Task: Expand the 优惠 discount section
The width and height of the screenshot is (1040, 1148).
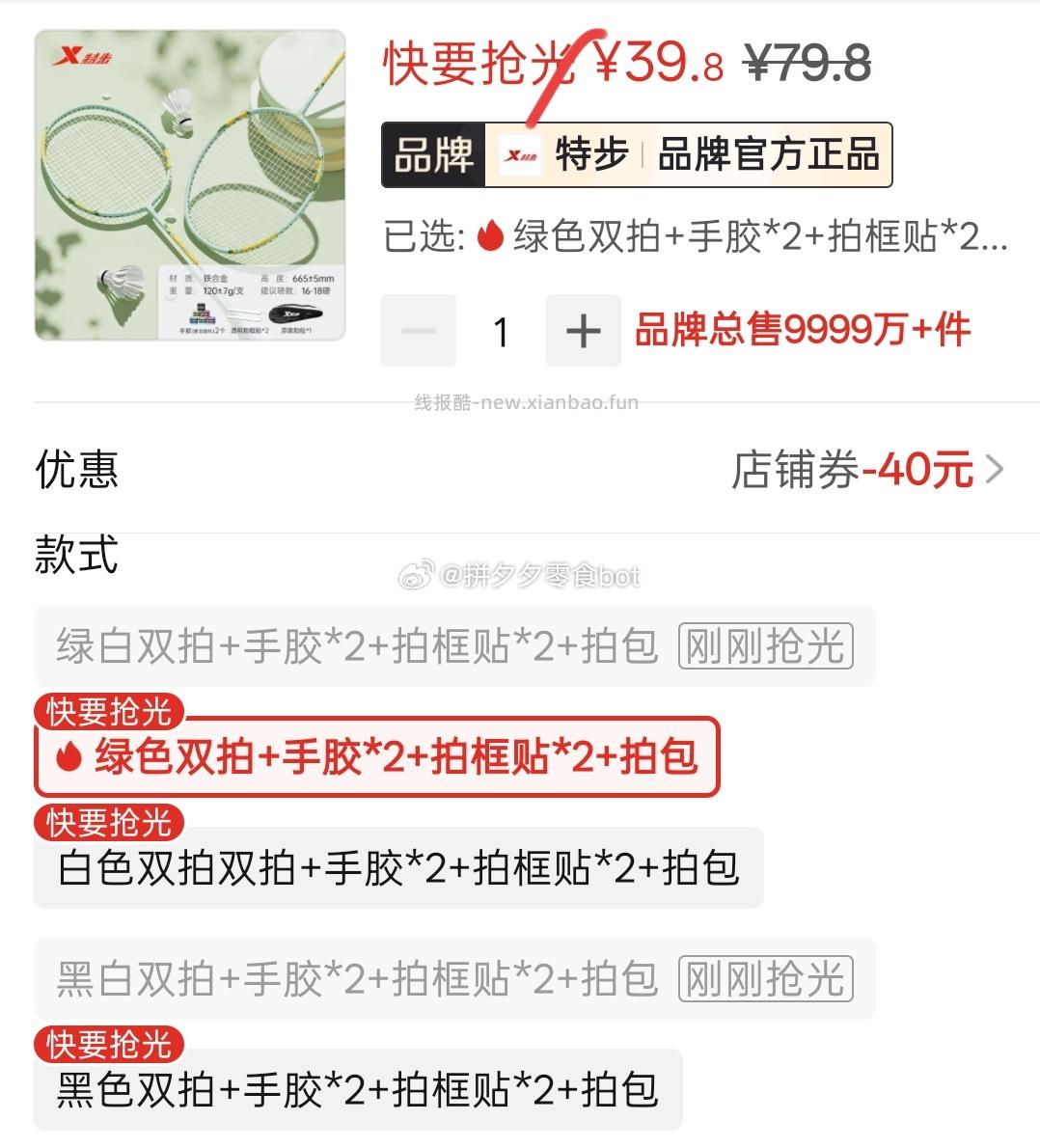Action: [x=75, y=470]
